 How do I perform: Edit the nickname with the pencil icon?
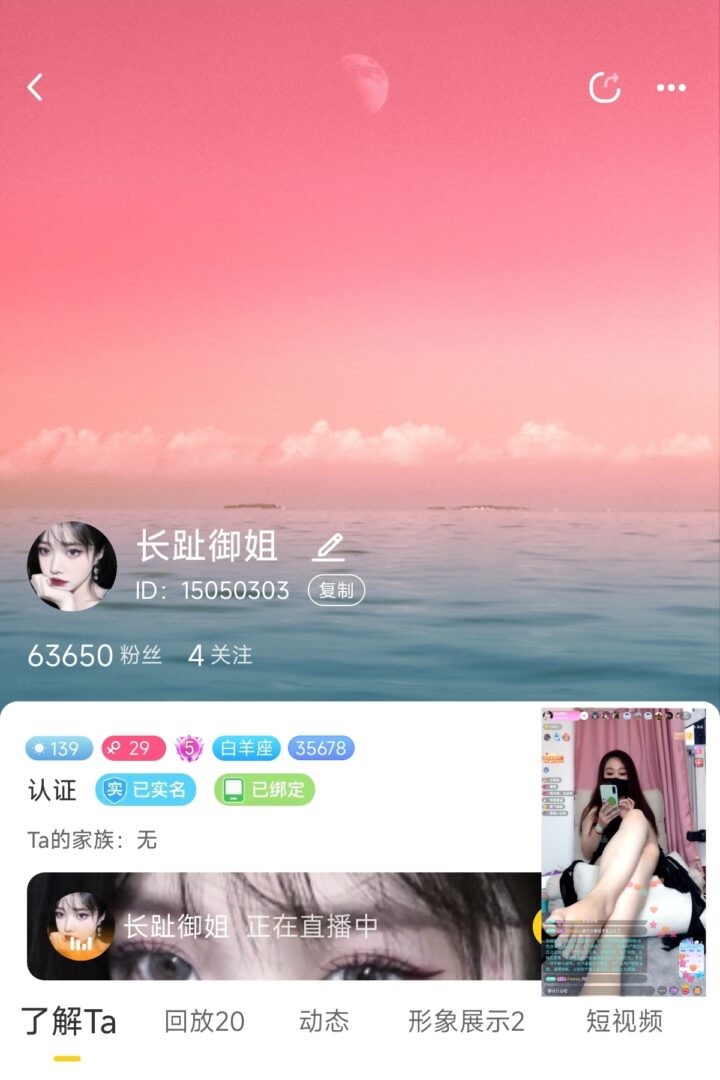pos(328,546)
